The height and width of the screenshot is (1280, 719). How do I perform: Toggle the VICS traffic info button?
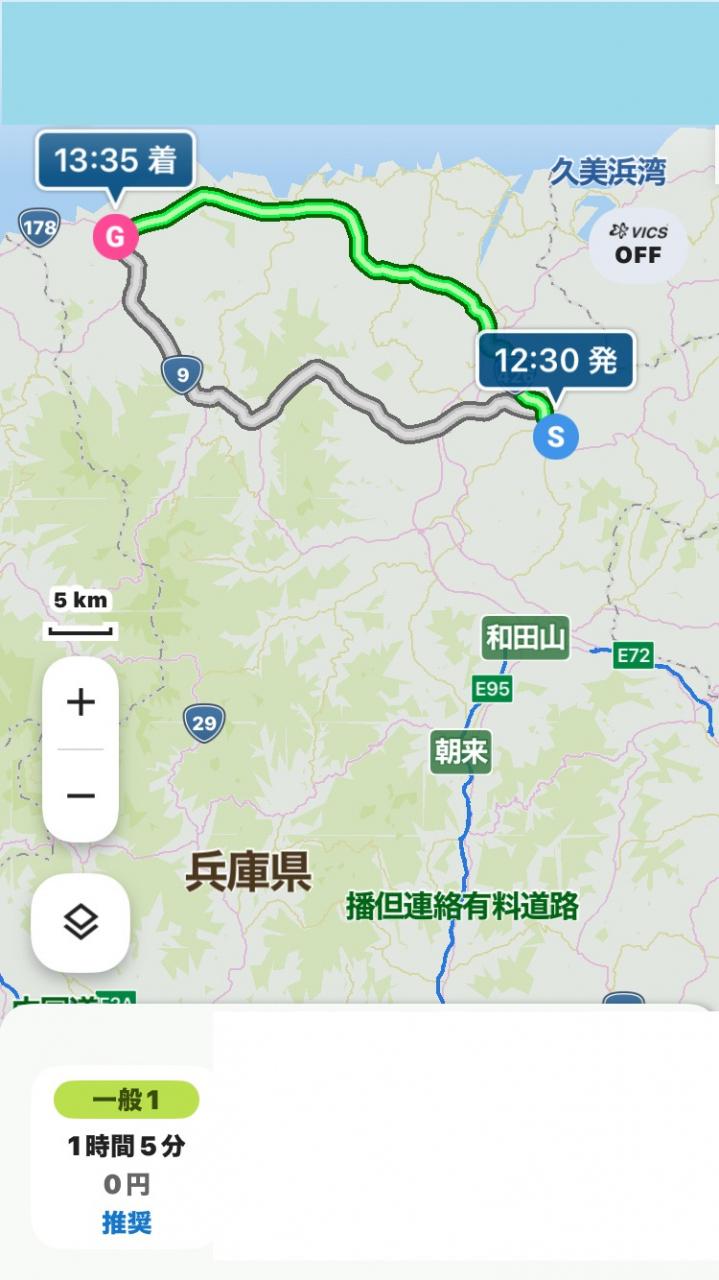coord(638,243)
